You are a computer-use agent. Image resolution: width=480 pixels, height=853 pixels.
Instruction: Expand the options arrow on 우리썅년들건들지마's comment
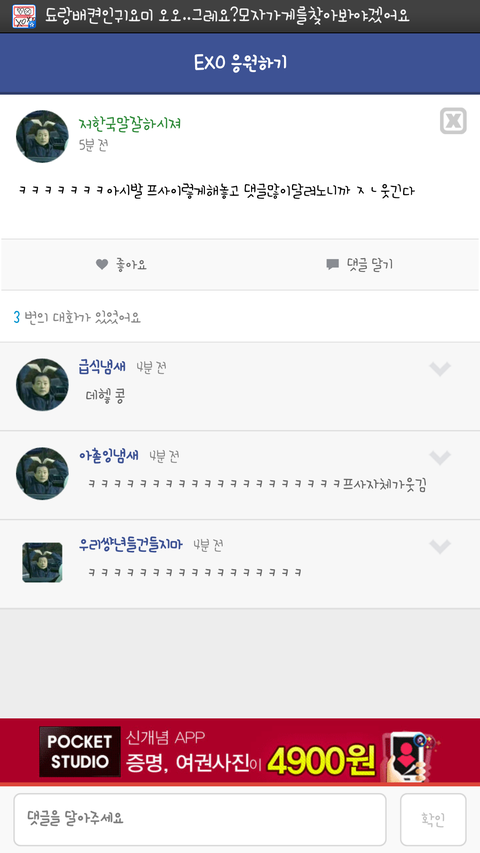(440, 546)
